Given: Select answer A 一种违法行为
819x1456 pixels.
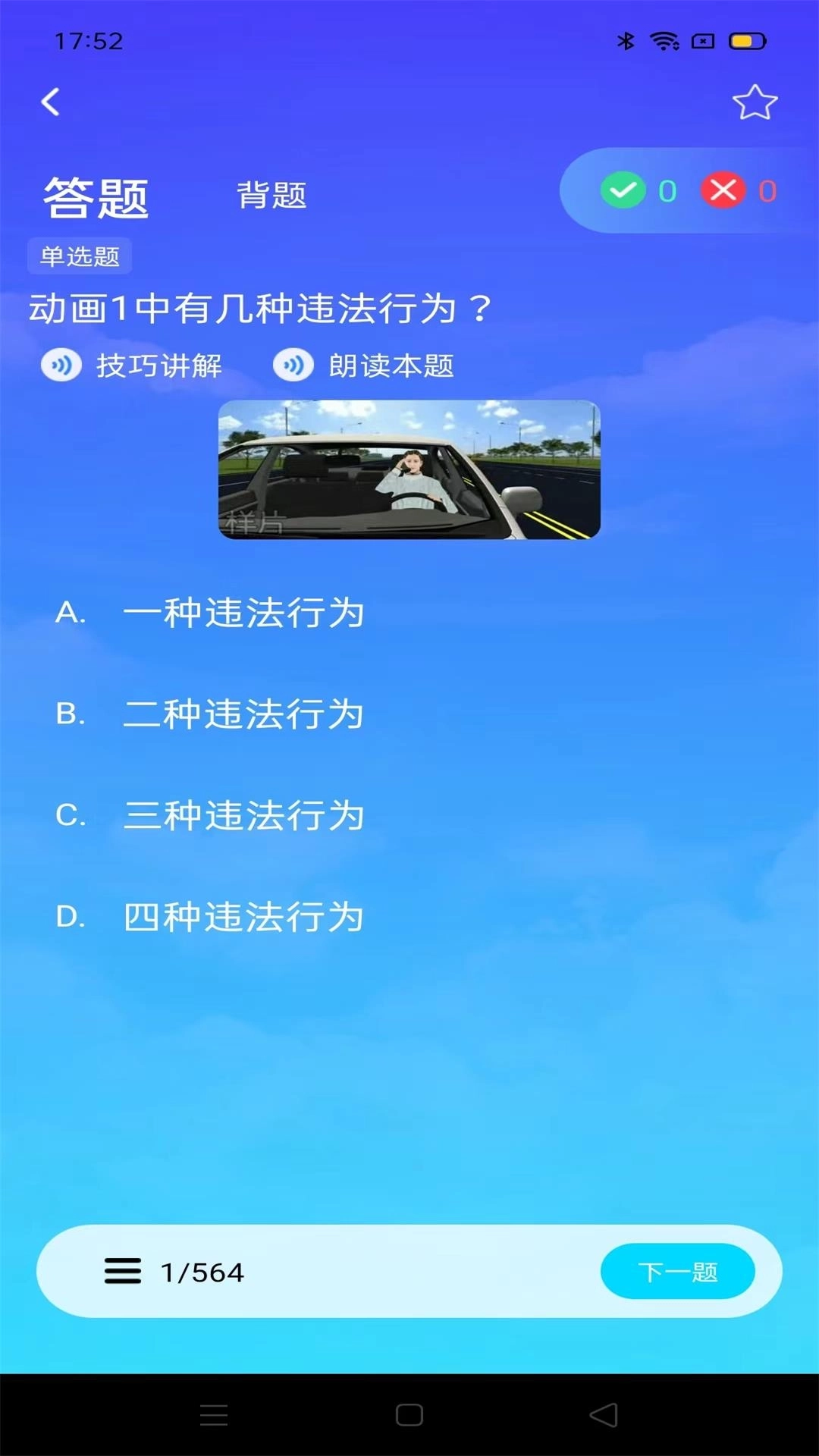Looking at the screenshot, I should click(x=212, y=614).
